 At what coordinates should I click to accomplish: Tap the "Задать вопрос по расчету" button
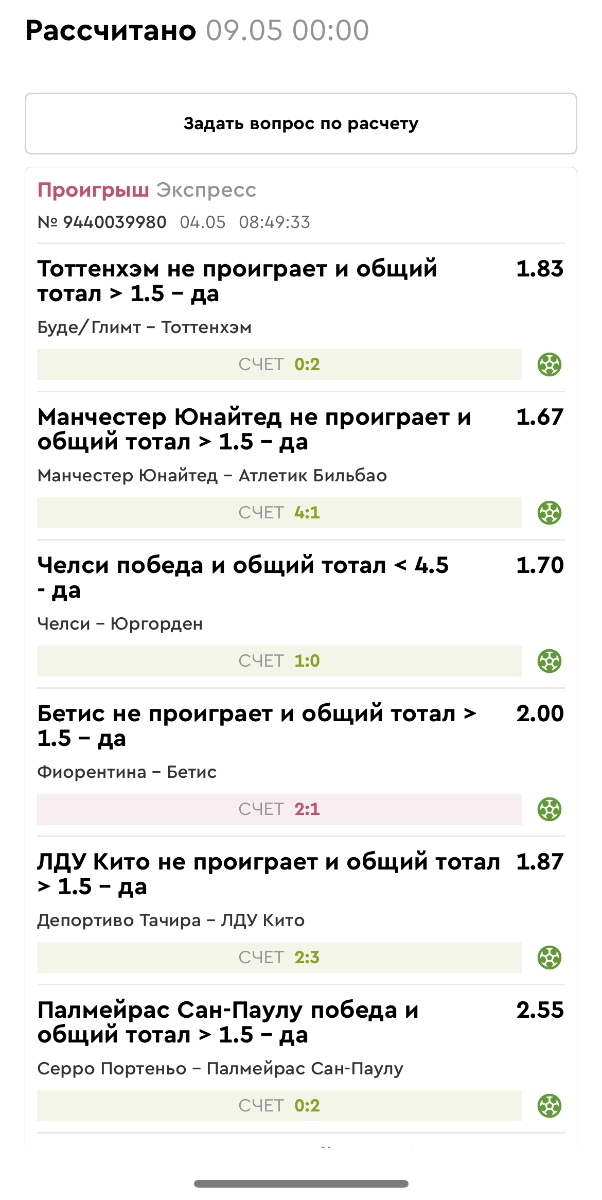300,124
